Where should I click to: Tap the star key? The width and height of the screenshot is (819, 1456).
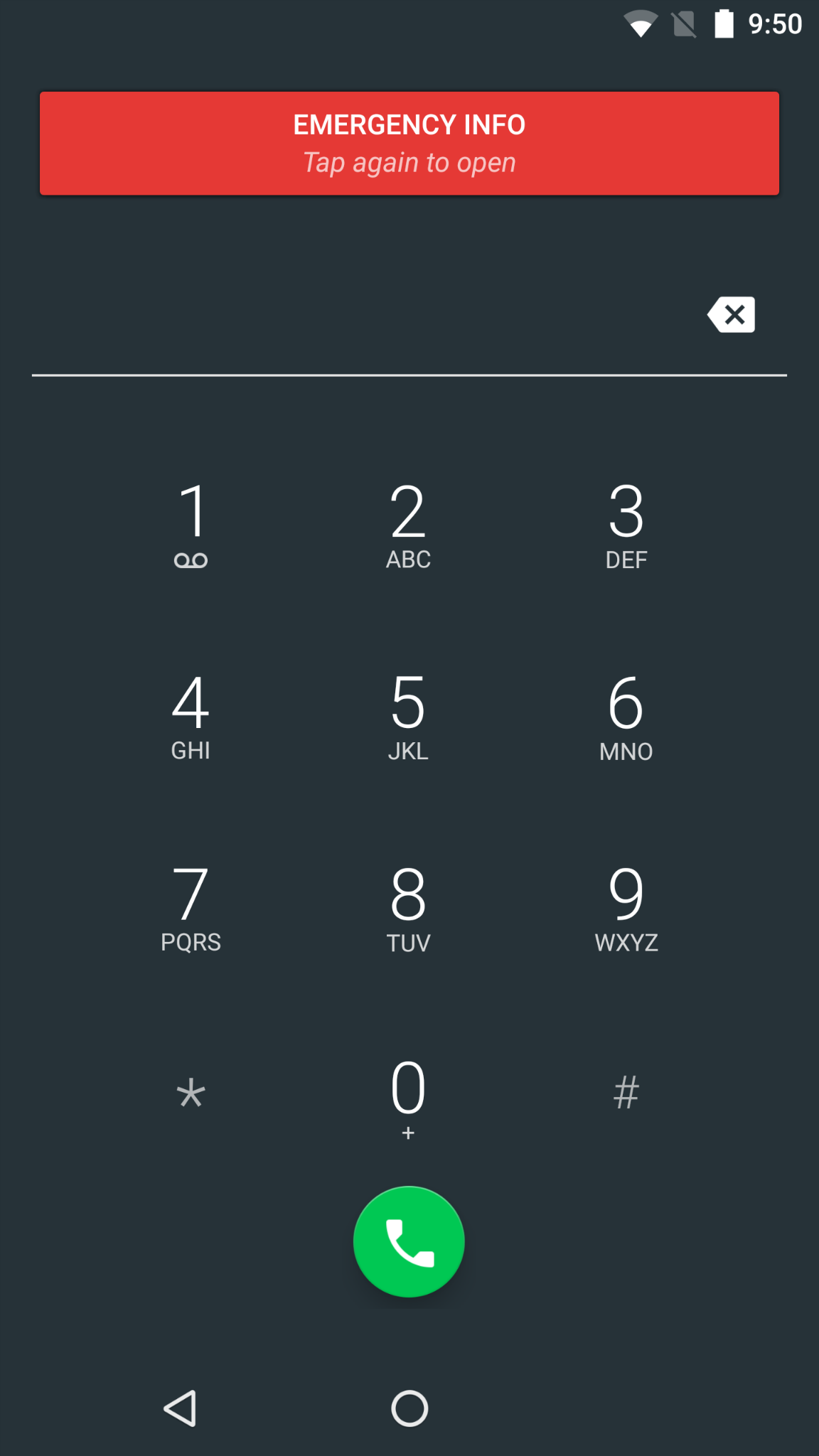coord(191,1093)
